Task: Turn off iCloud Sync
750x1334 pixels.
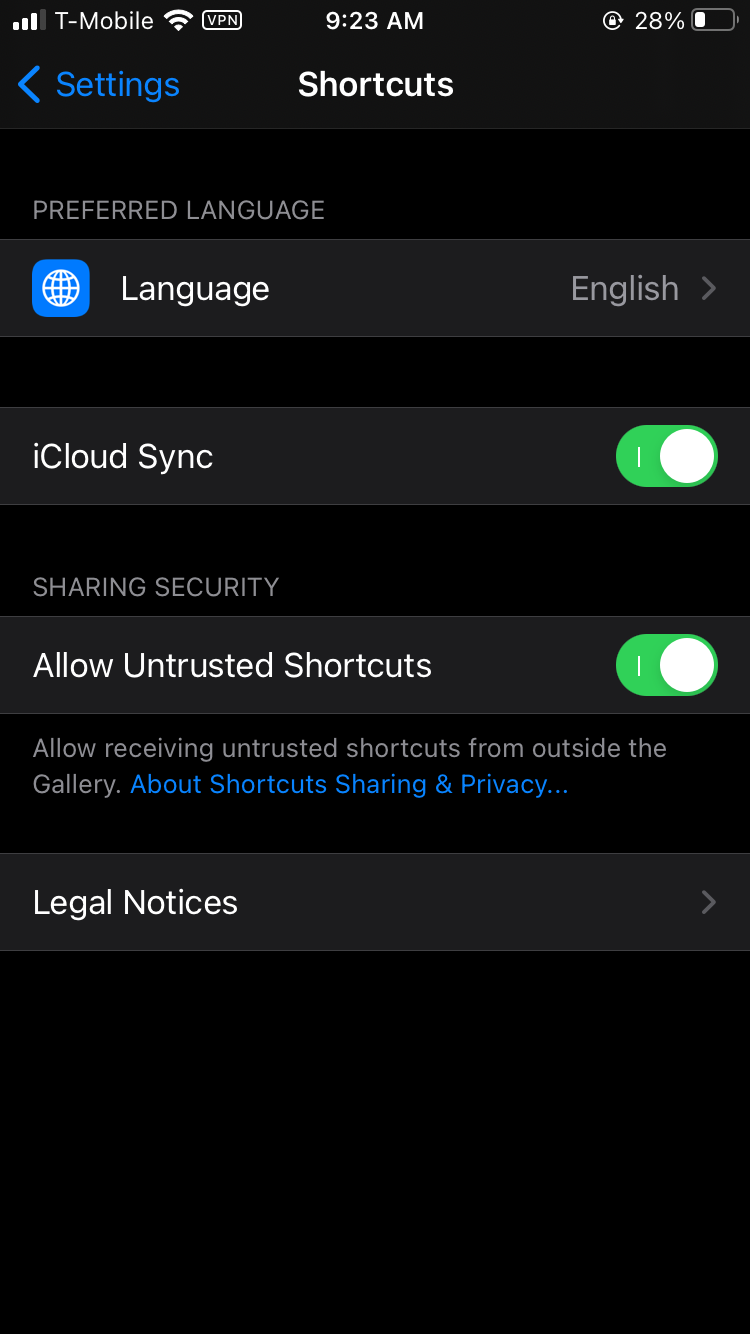Action: (666, 456)
